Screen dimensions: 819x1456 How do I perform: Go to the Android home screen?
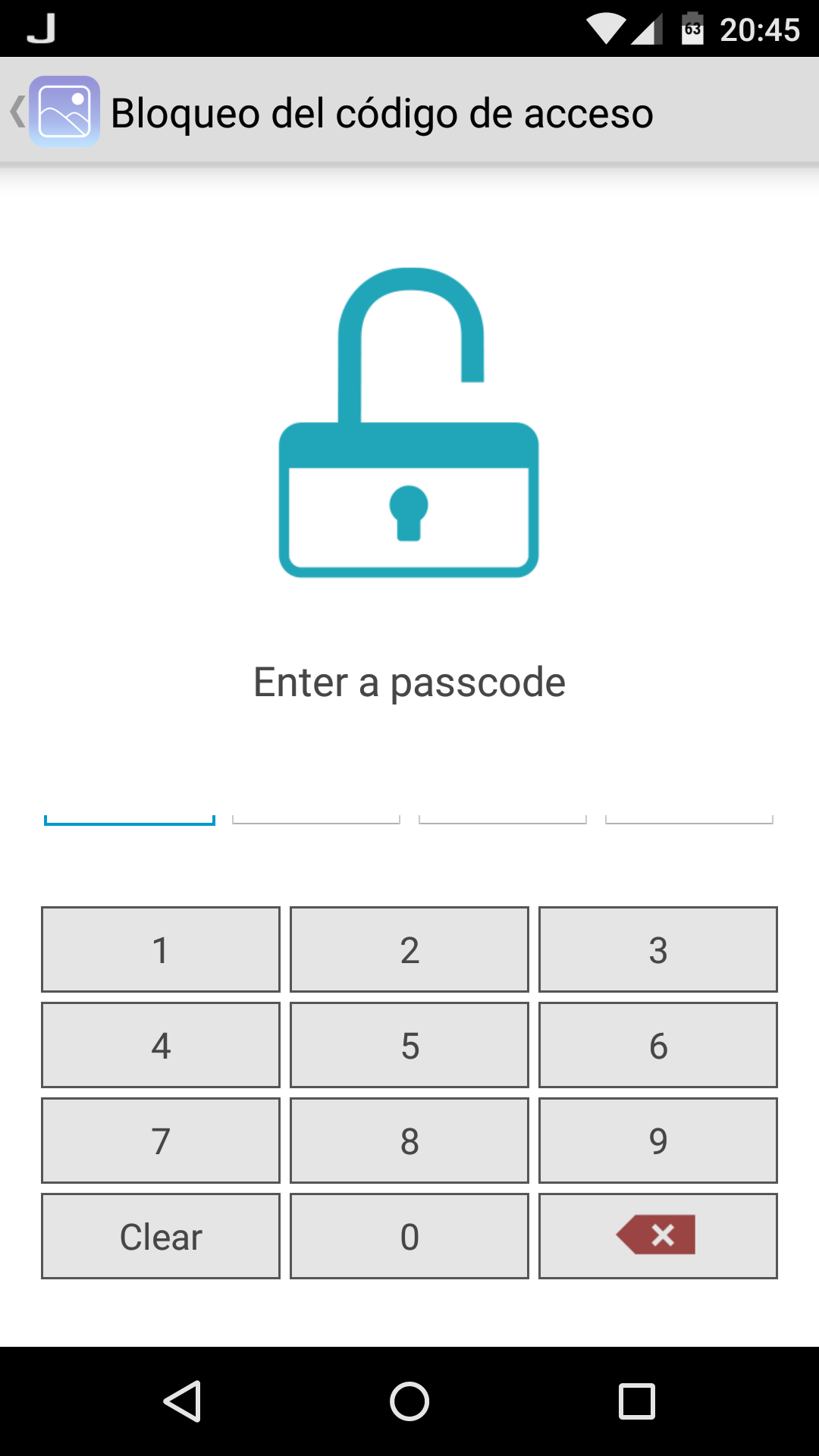[x=409, y=1401]
